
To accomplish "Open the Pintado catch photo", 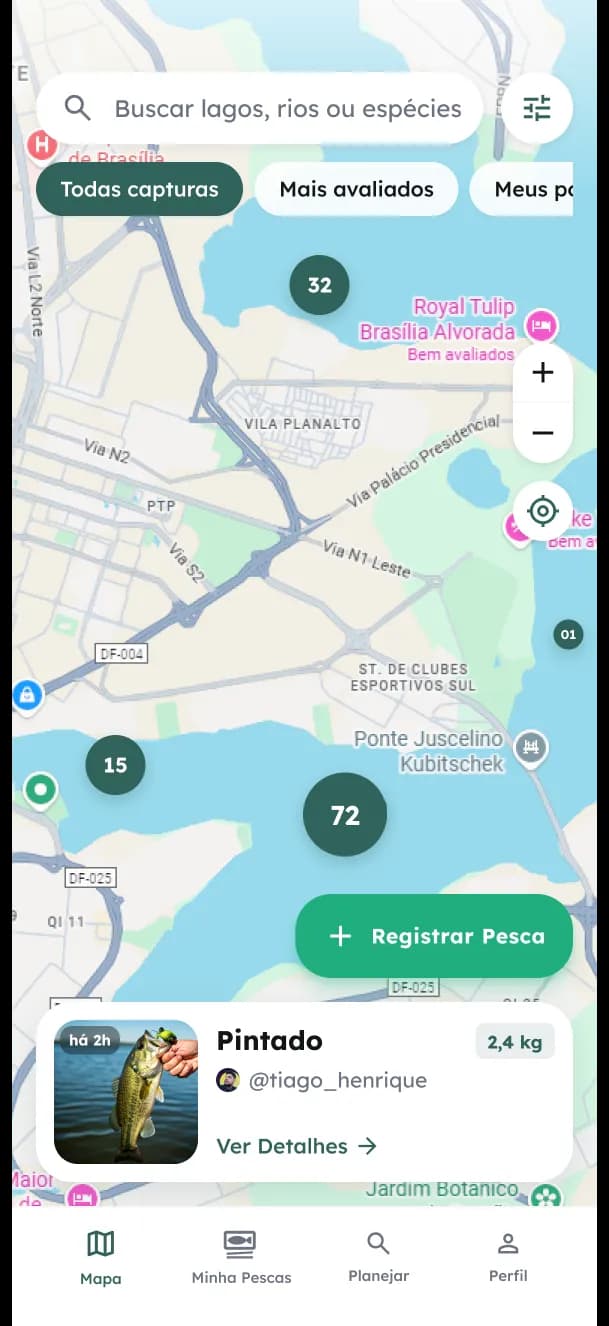I will [126, 1092].
